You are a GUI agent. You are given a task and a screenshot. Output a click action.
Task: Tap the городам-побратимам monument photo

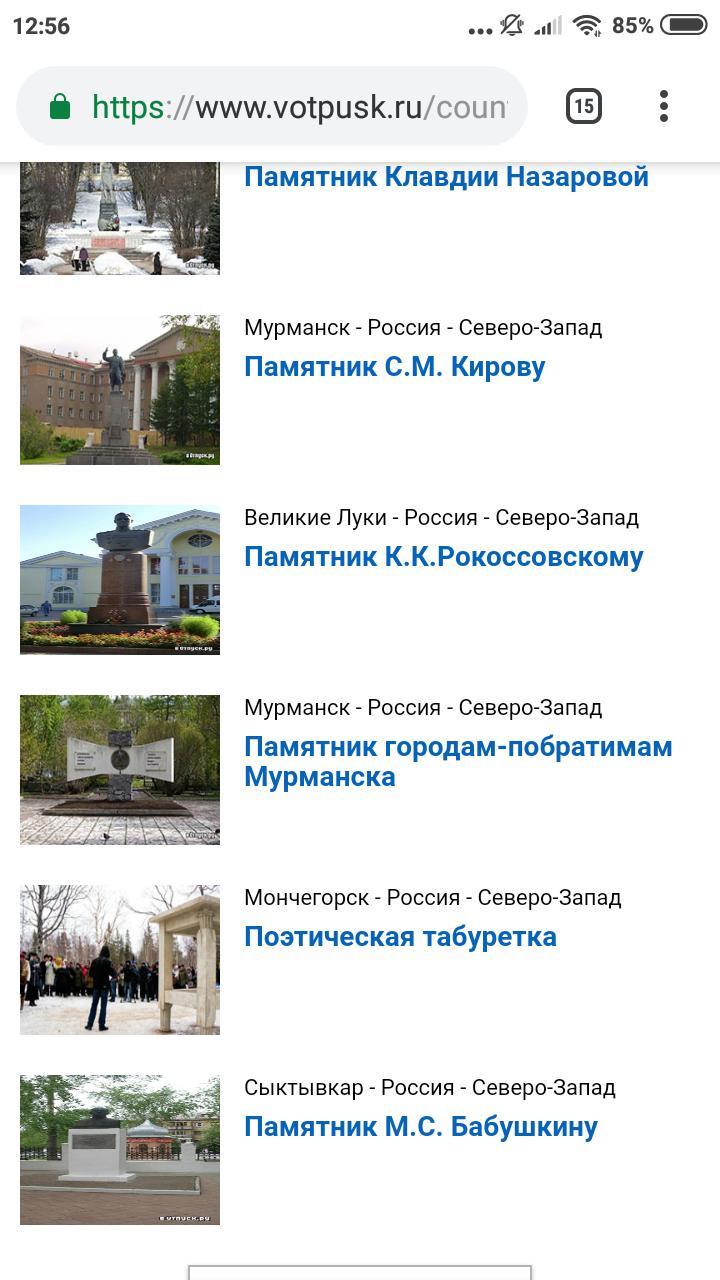(120, 770)
